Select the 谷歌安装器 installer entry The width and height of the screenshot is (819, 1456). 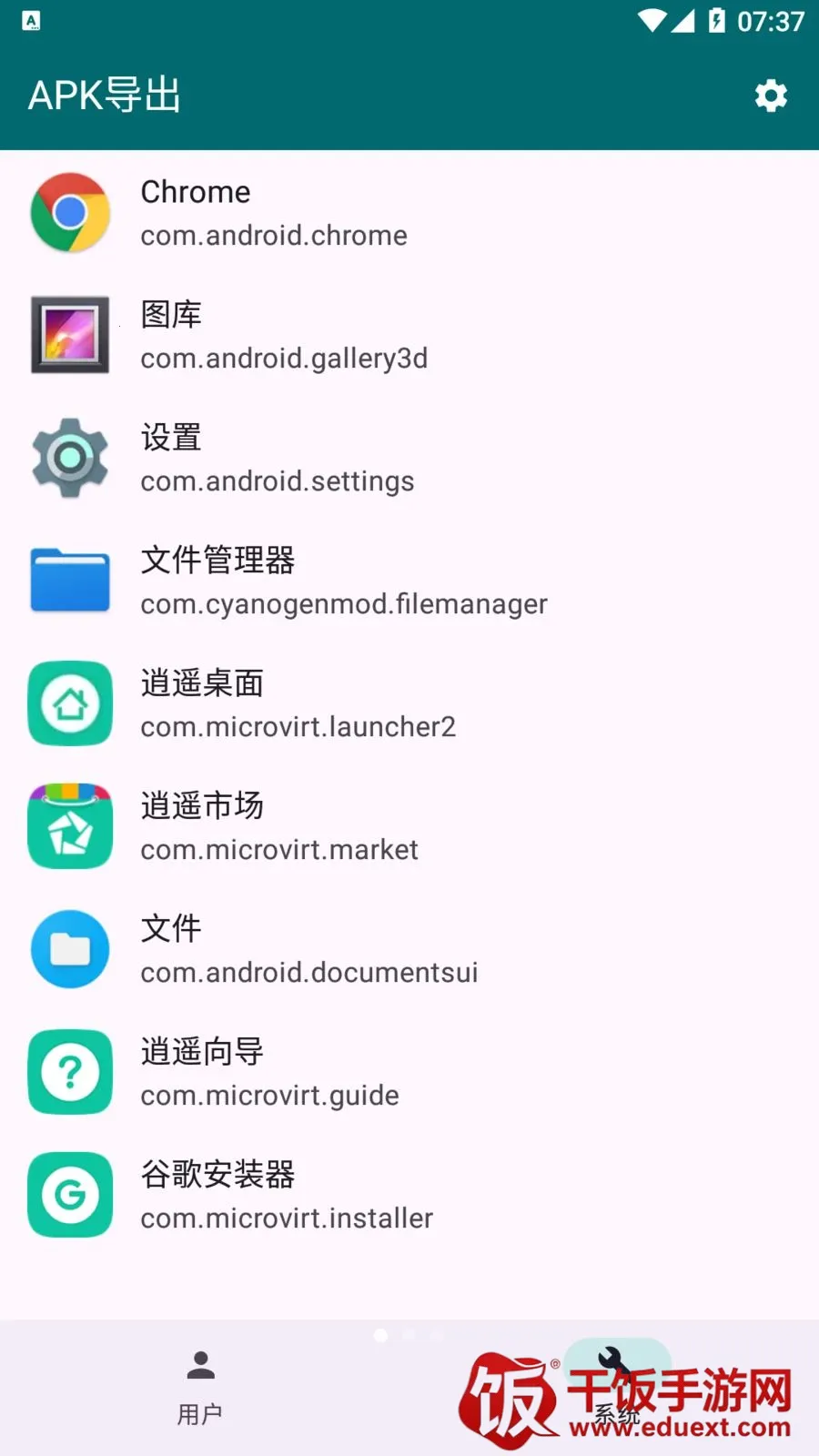(409, 1195)
